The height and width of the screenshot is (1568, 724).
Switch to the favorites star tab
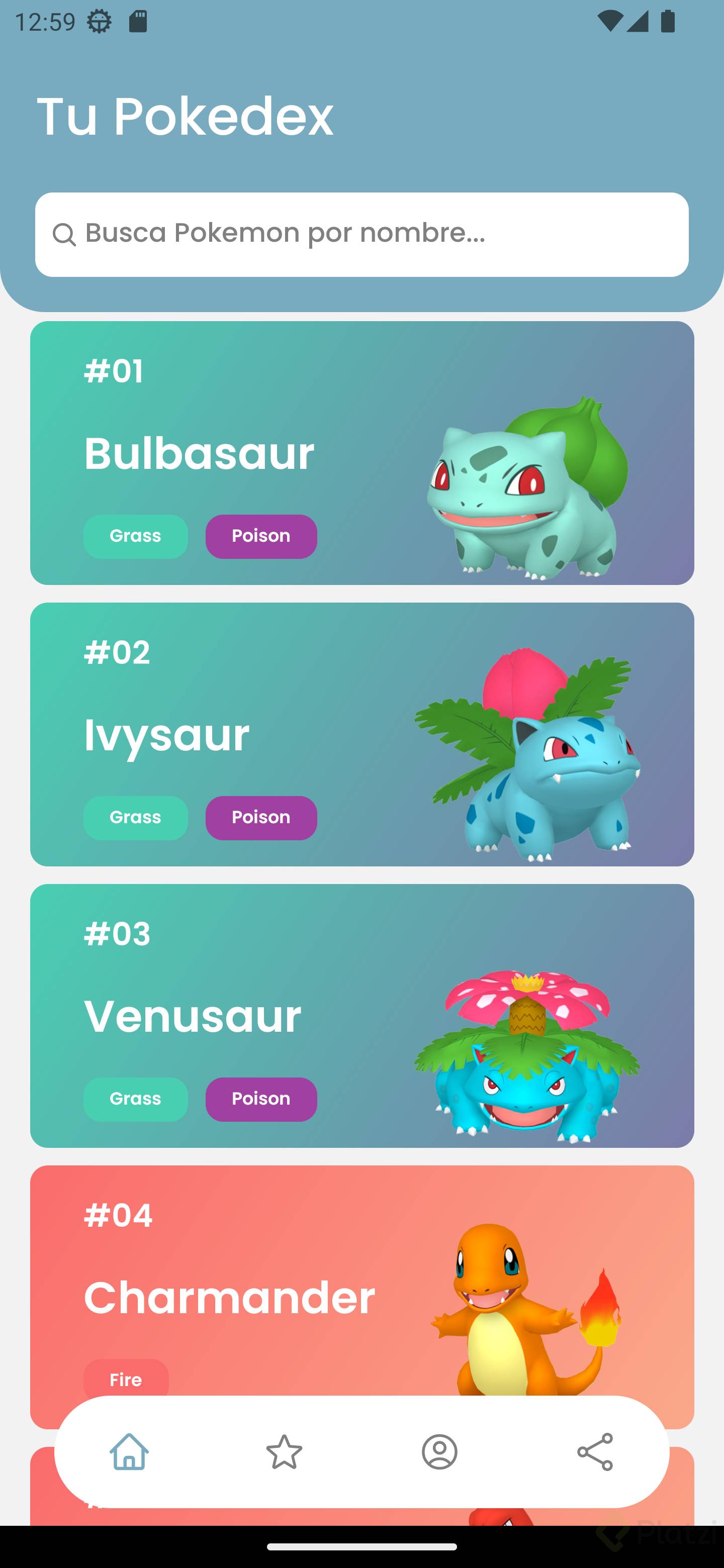tap(285, 1451)
